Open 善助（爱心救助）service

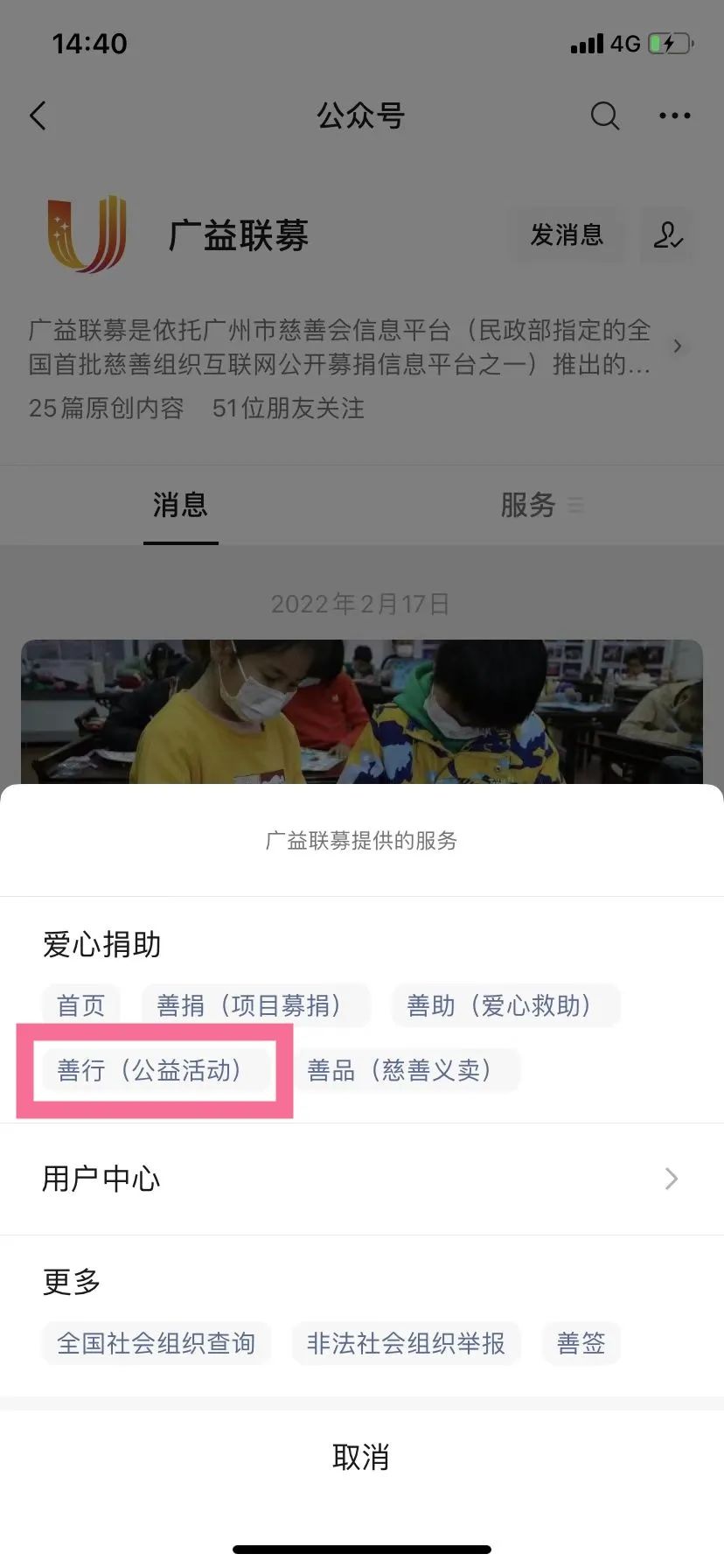505,1005
